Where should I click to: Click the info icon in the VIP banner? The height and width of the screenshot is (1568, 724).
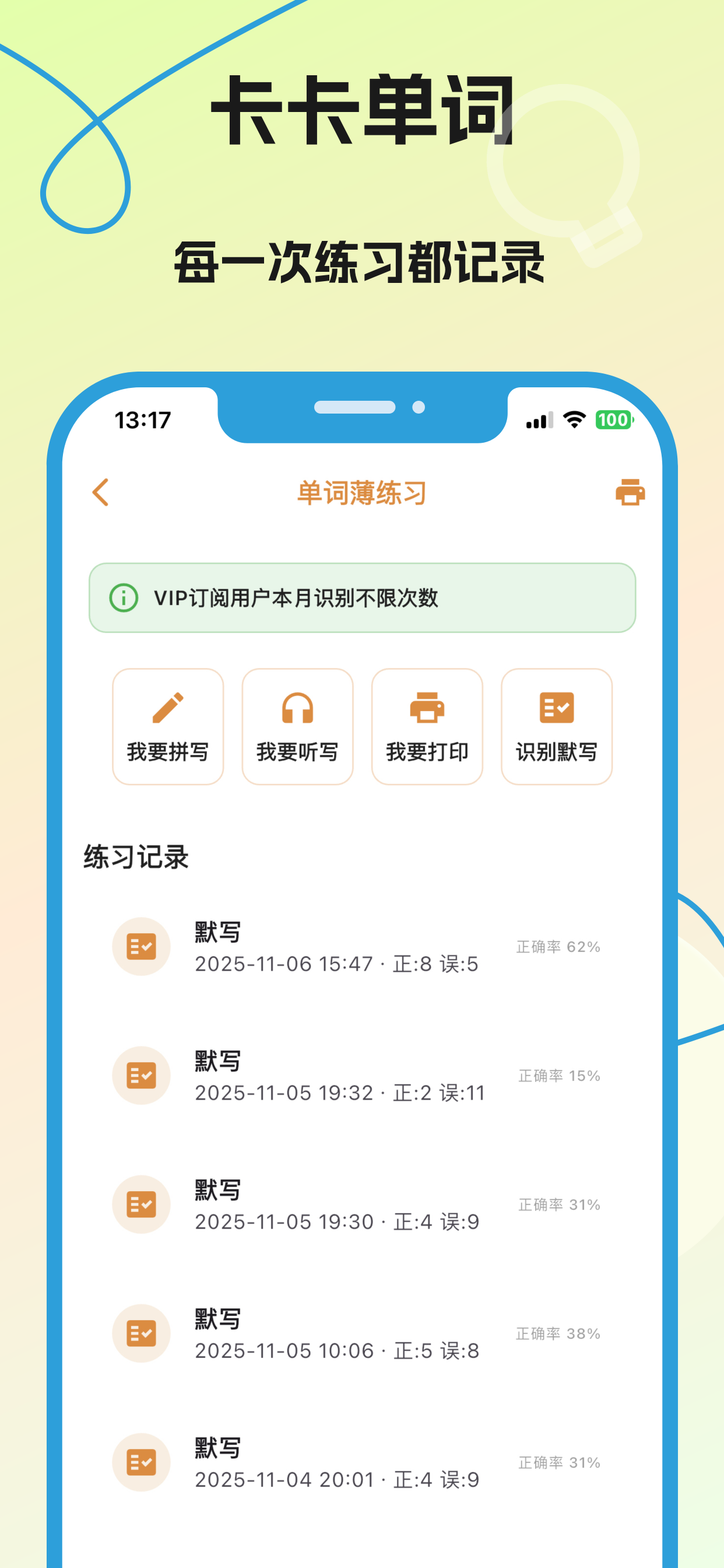(122, 599)
